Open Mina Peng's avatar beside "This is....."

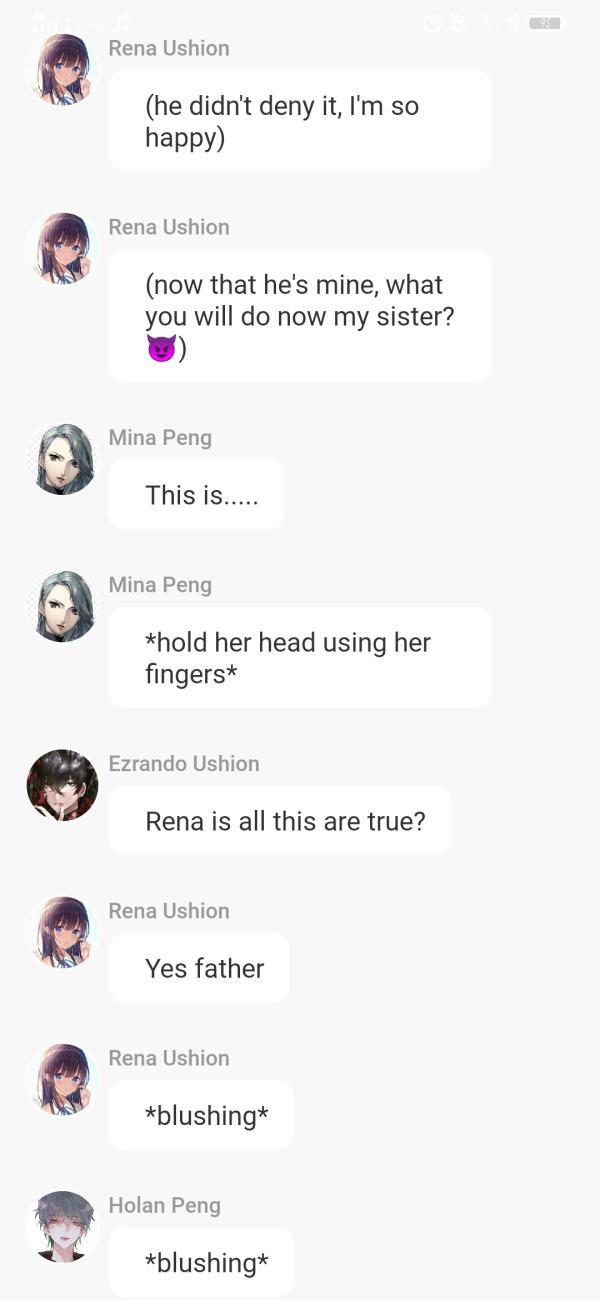62,459
